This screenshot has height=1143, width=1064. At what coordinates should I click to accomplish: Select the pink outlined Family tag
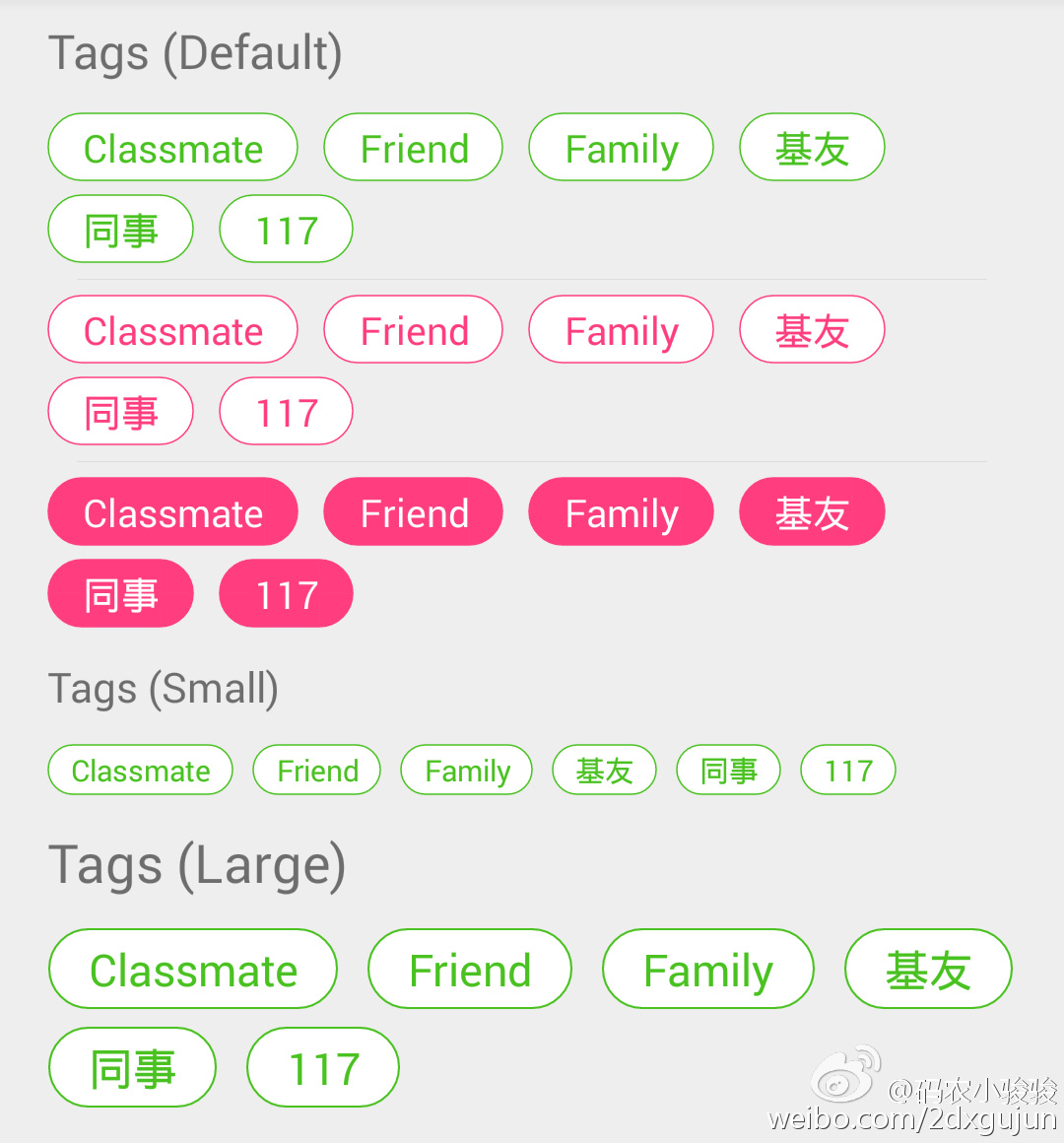(621, 330)
